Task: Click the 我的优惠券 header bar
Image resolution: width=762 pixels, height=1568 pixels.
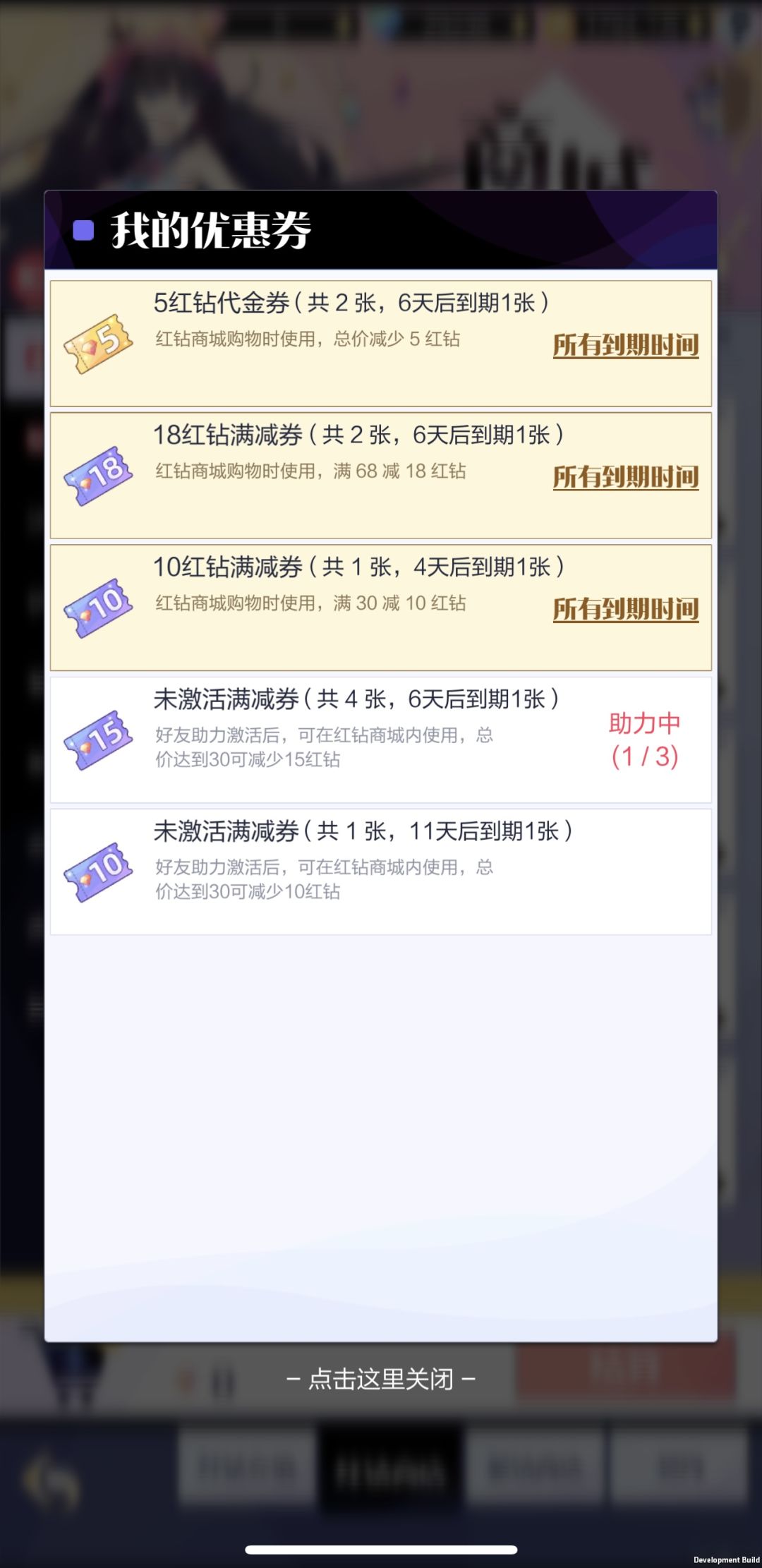Action: point(381,229)
